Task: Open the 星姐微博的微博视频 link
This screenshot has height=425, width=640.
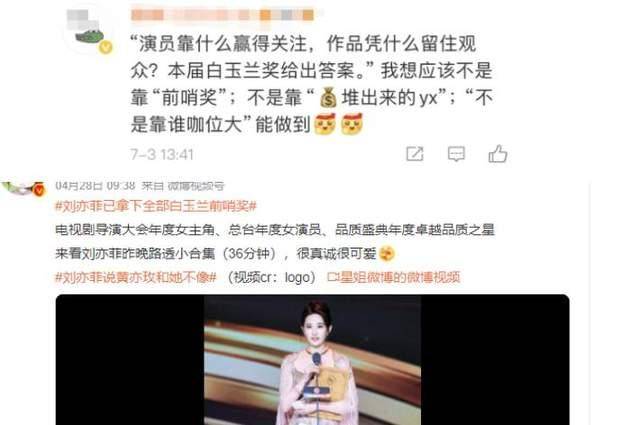Action: click(x=394, y=277)
